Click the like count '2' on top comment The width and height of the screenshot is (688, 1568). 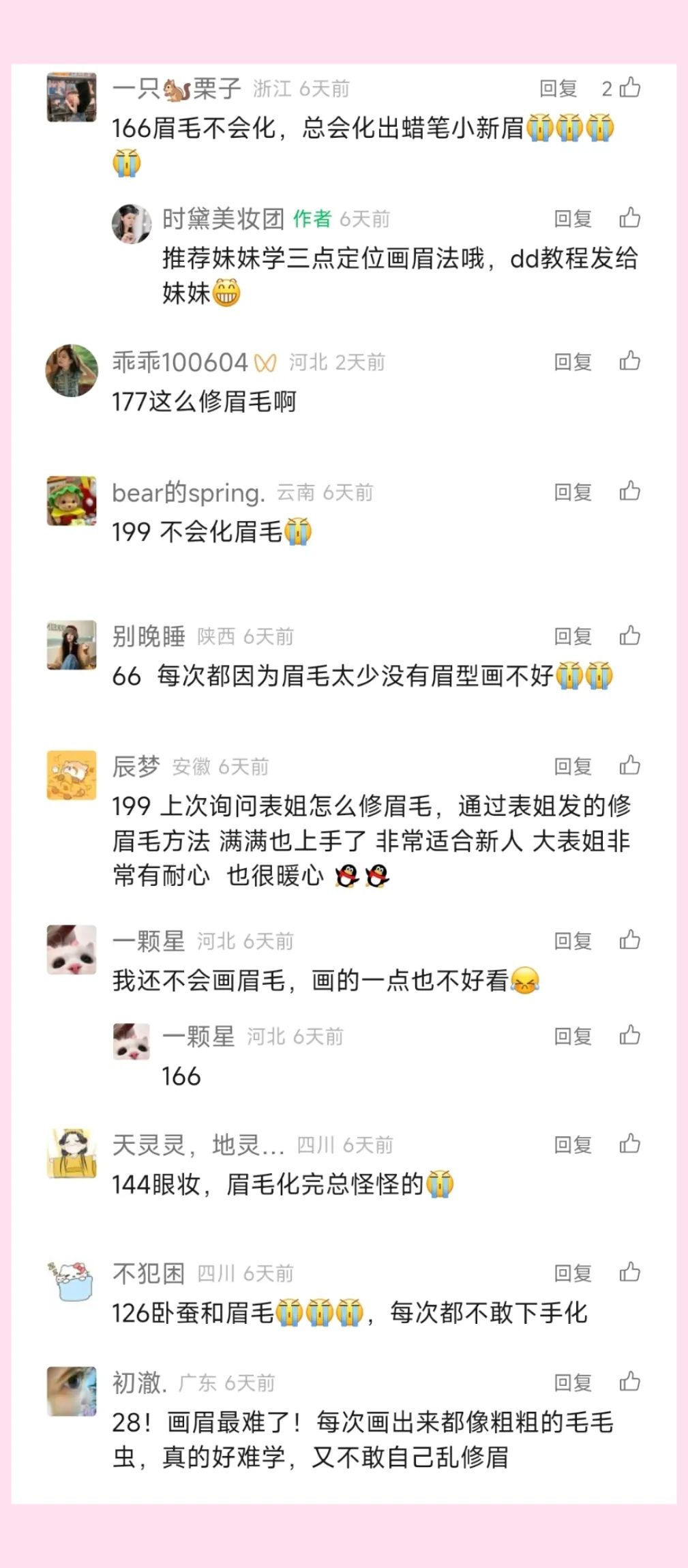click(607, 89)
